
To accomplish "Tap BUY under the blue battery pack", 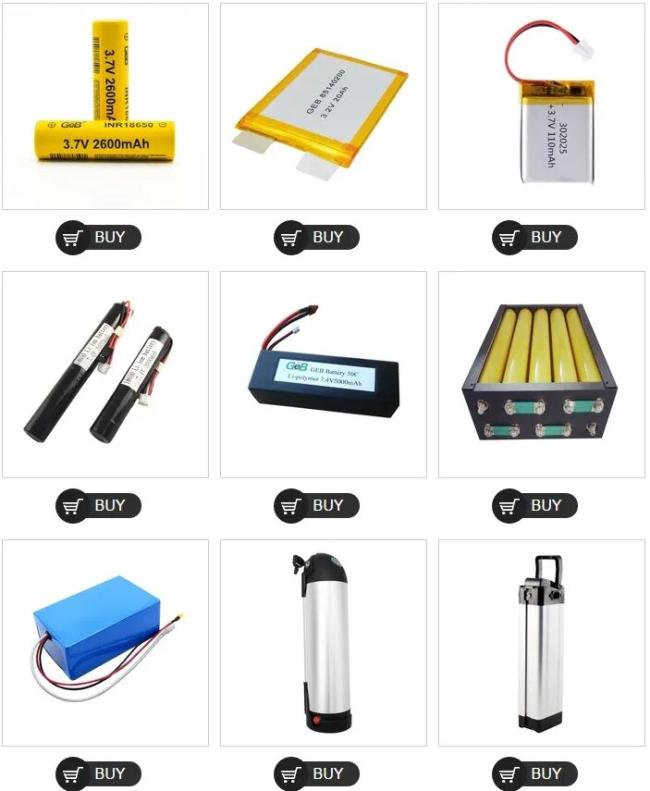I will [98, 774].
